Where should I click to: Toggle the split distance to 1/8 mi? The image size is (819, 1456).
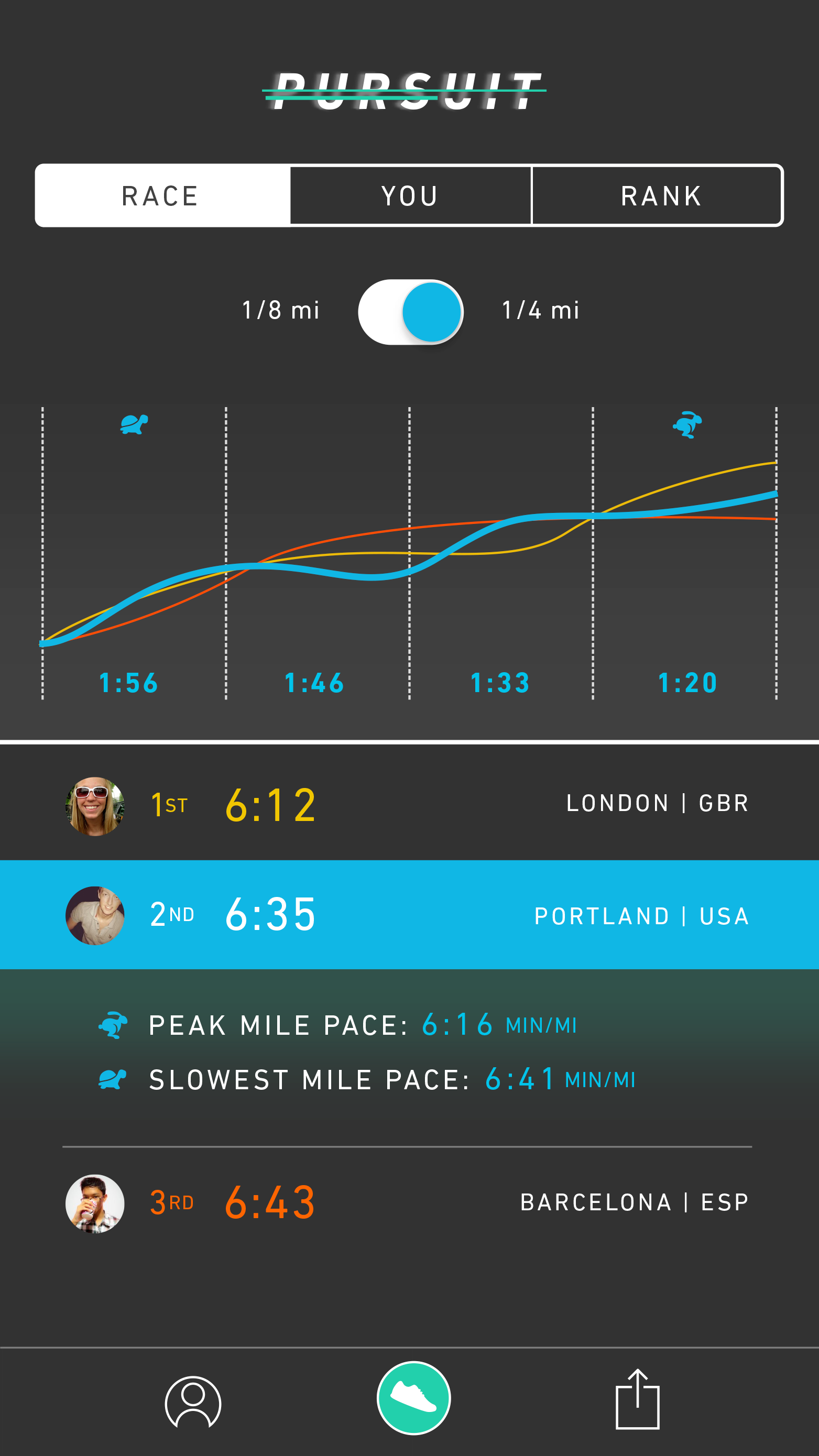(411, 311)
